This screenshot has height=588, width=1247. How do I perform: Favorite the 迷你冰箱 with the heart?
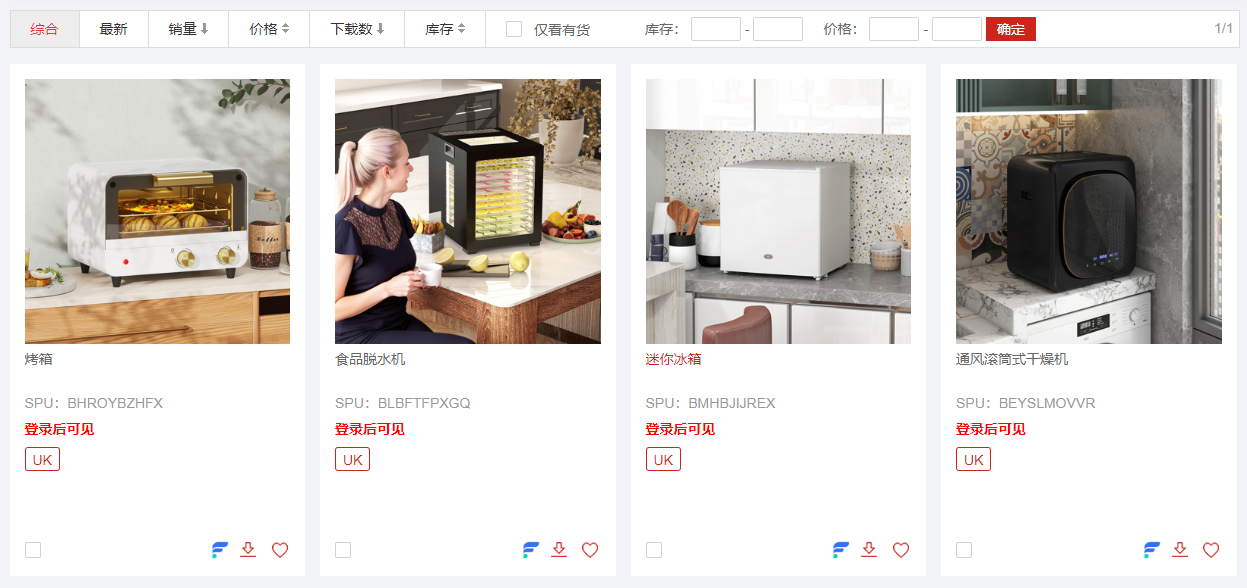[x=901, y=550]
